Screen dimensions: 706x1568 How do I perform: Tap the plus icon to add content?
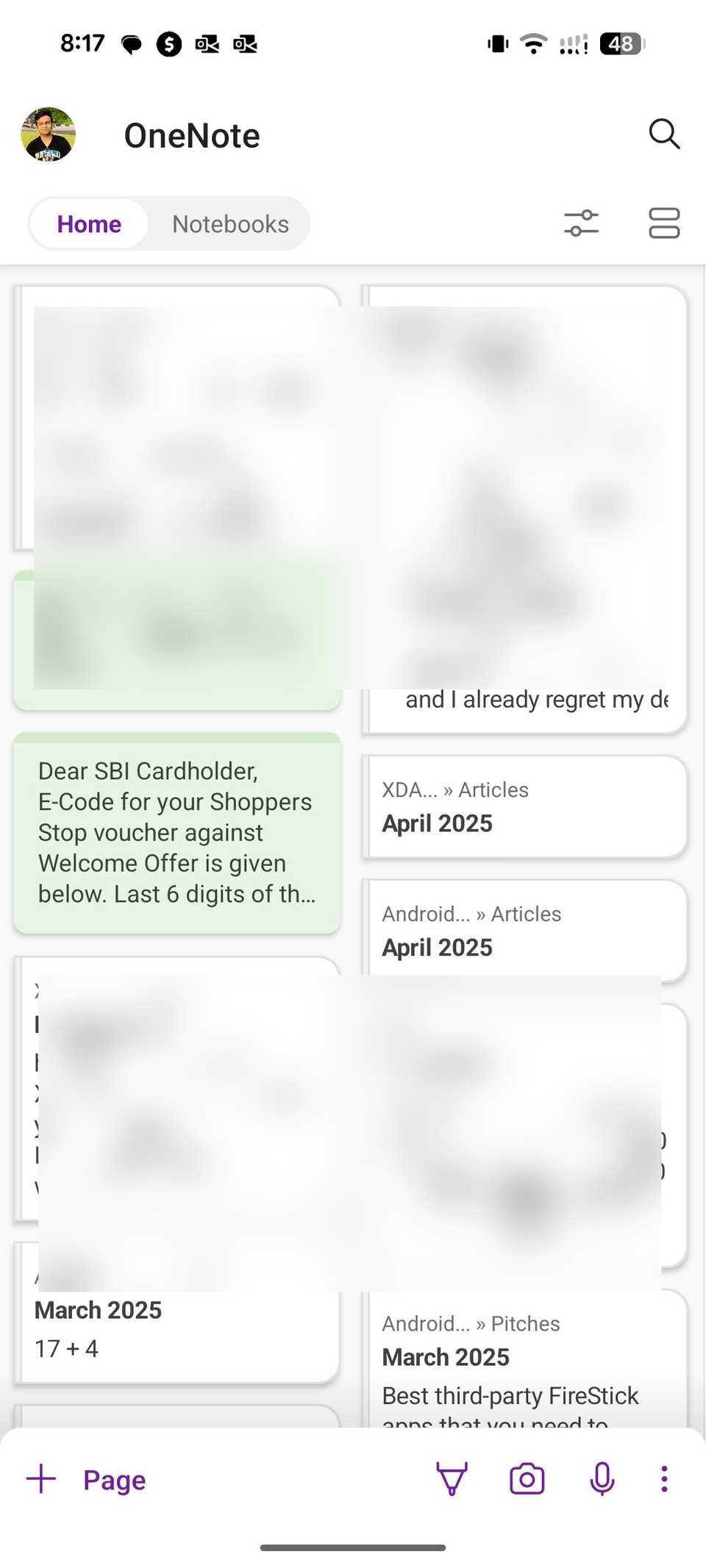(41, 1478)
